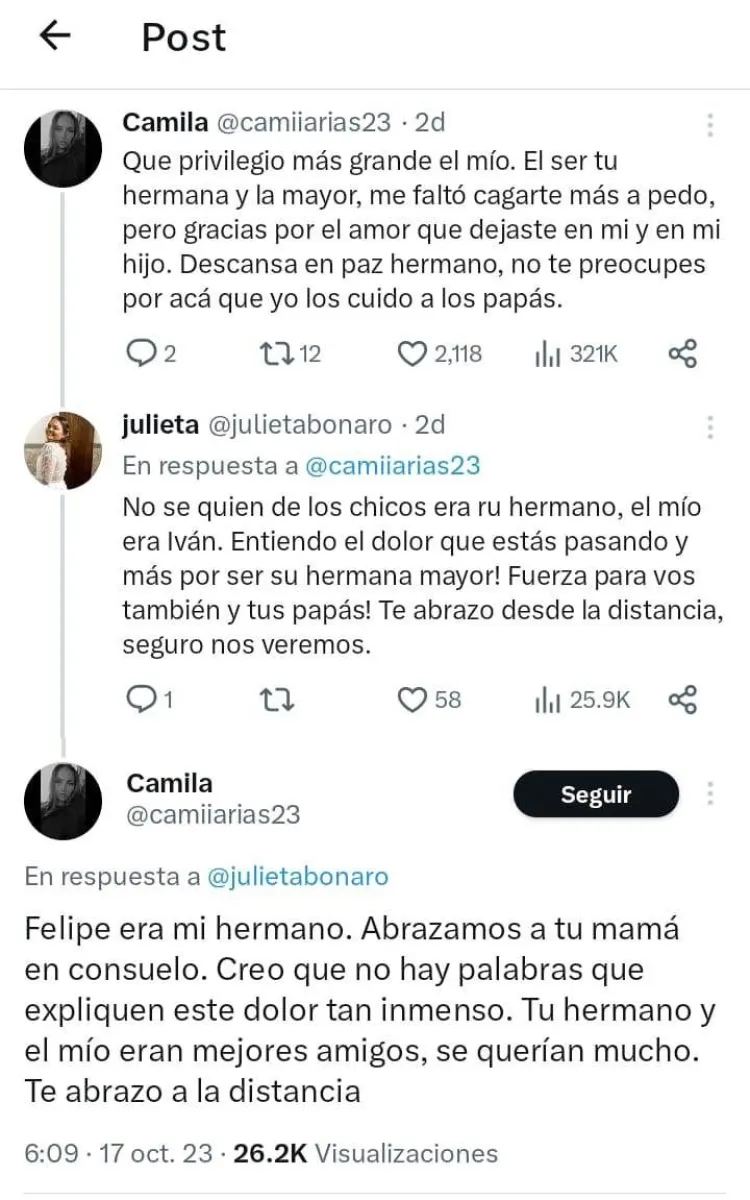Open julieta's profile picture
Image resolution: width=750 pixels, height=1200 pixels.
(x=63, y=450)
